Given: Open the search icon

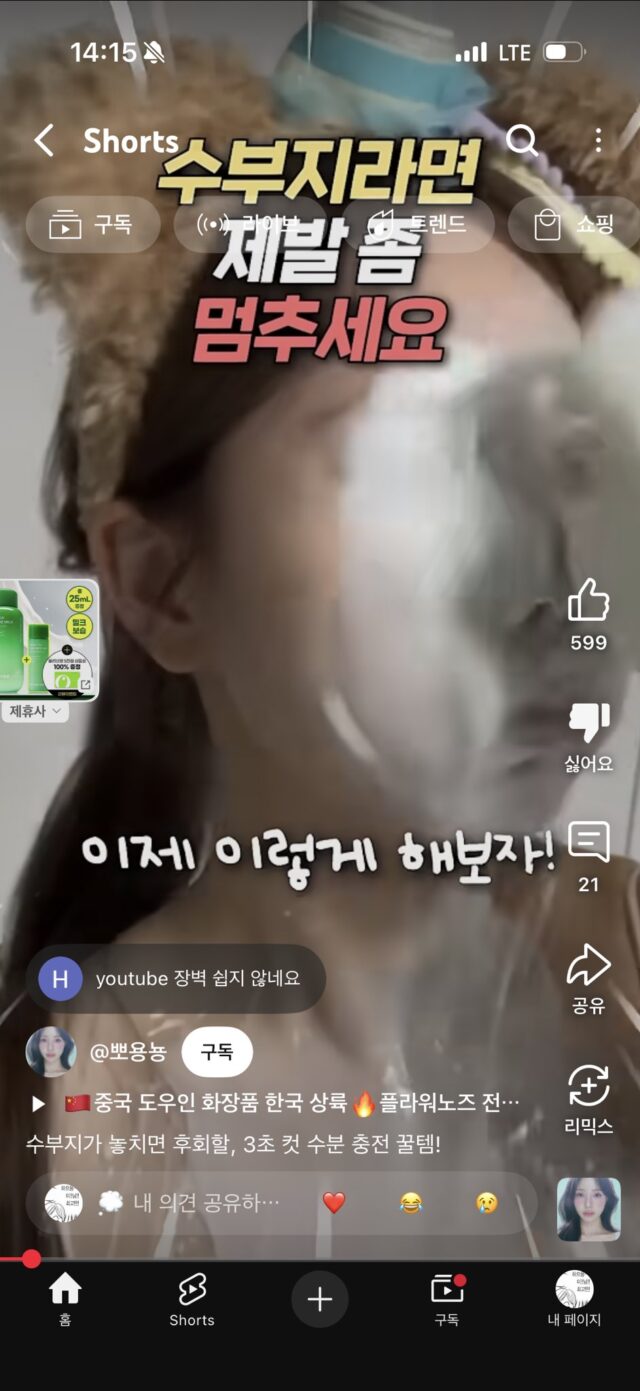Looking at the screenshot, I should (x=521, y=141).
